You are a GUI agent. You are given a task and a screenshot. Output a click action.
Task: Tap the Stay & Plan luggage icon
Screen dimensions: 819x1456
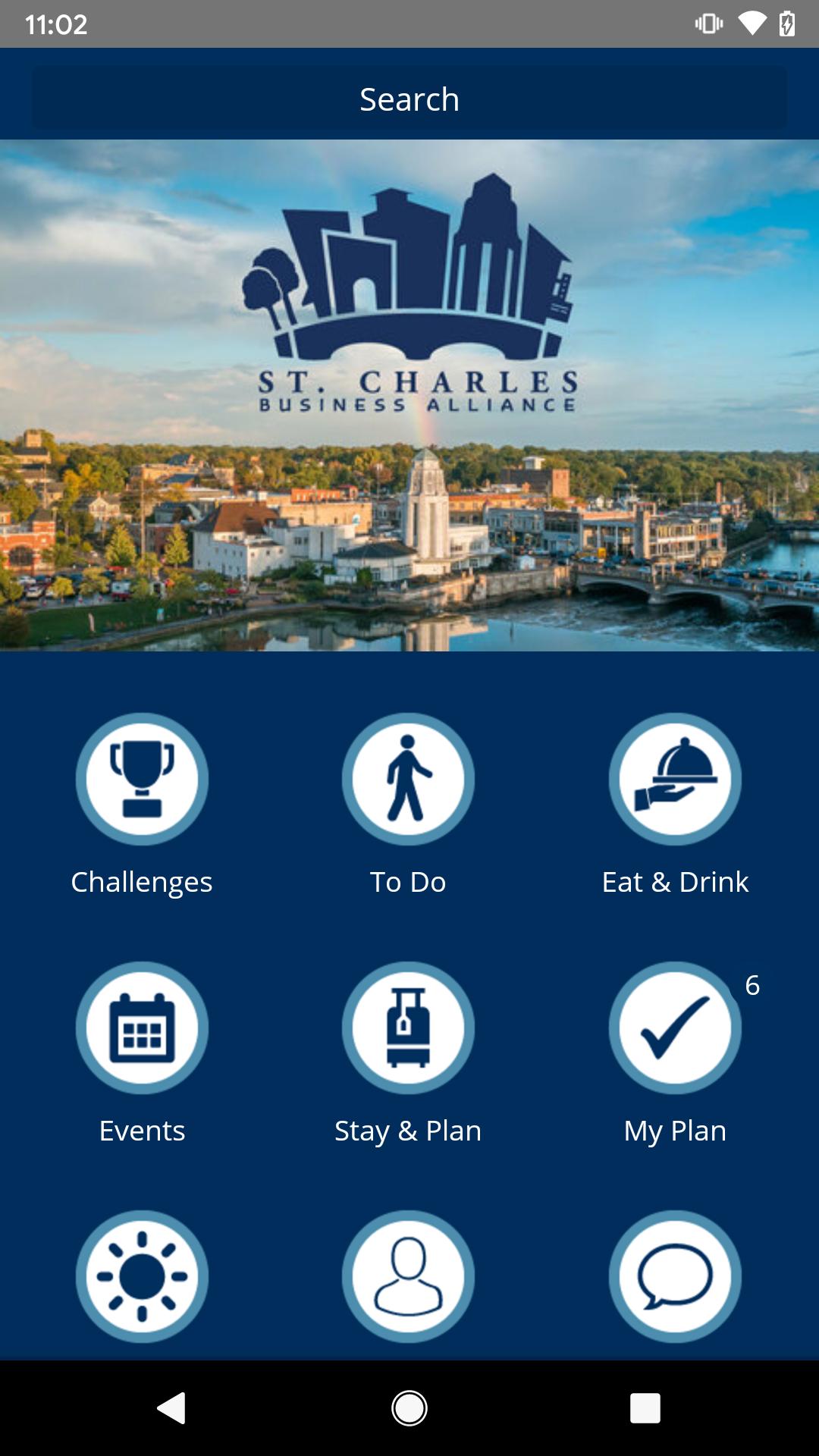point(409,1028)
